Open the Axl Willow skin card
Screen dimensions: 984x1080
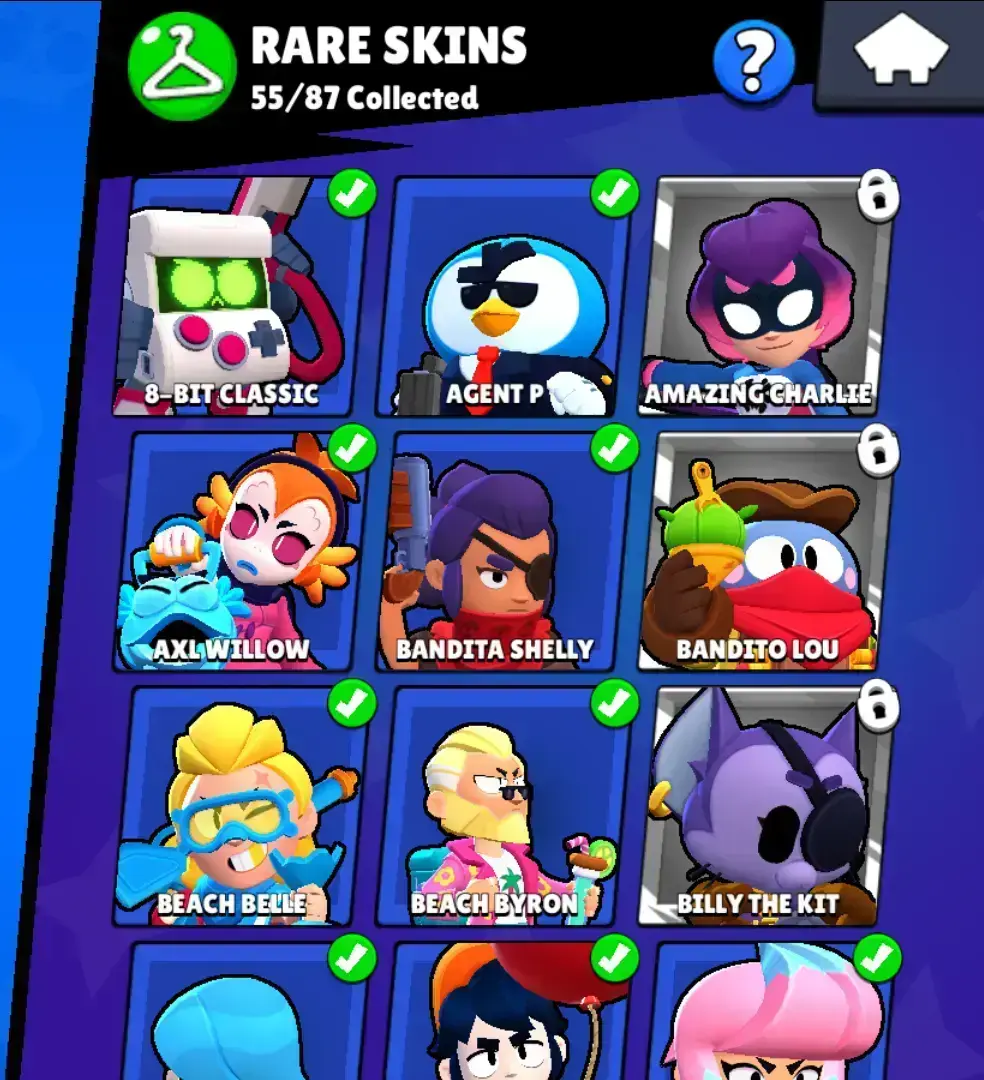click(240, 552)
